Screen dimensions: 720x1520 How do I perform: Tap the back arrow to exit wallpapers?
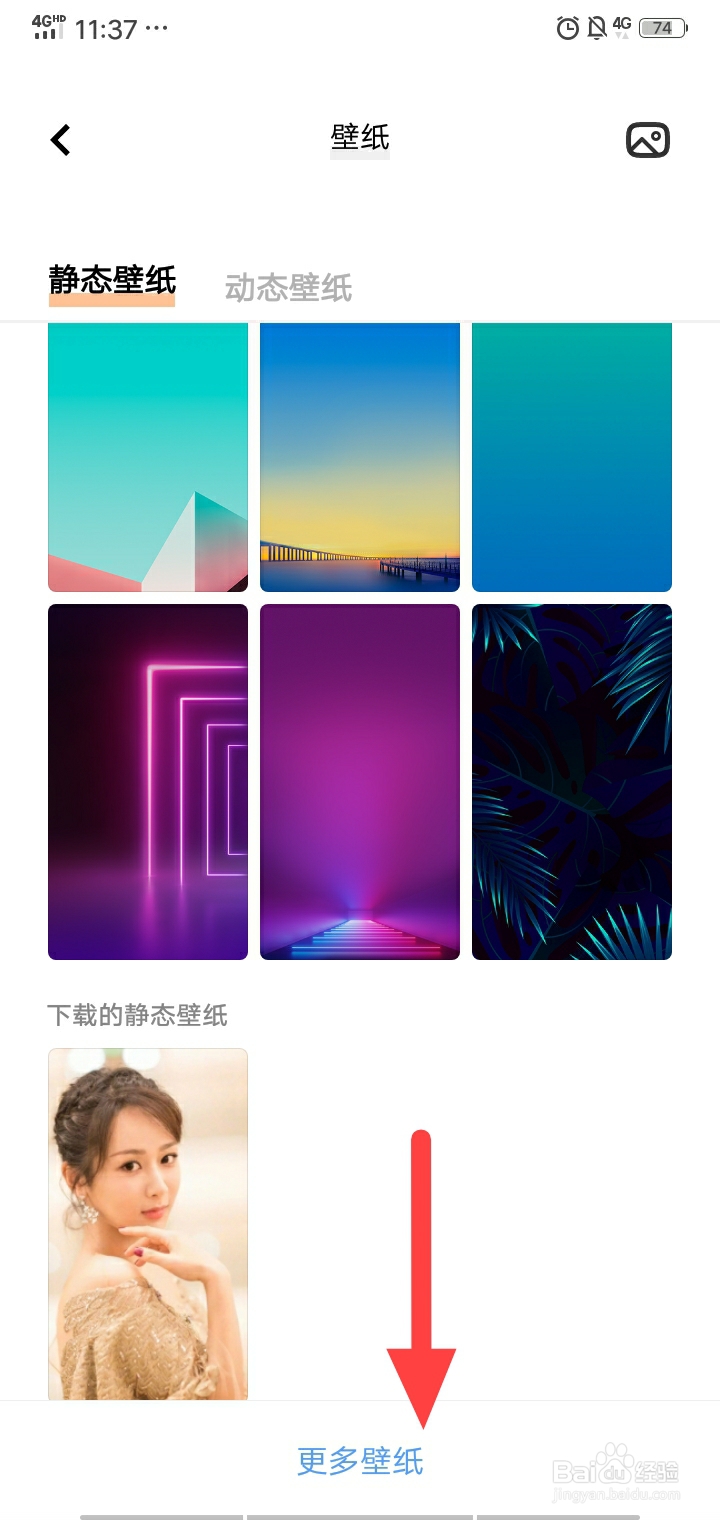click(60, 139)
